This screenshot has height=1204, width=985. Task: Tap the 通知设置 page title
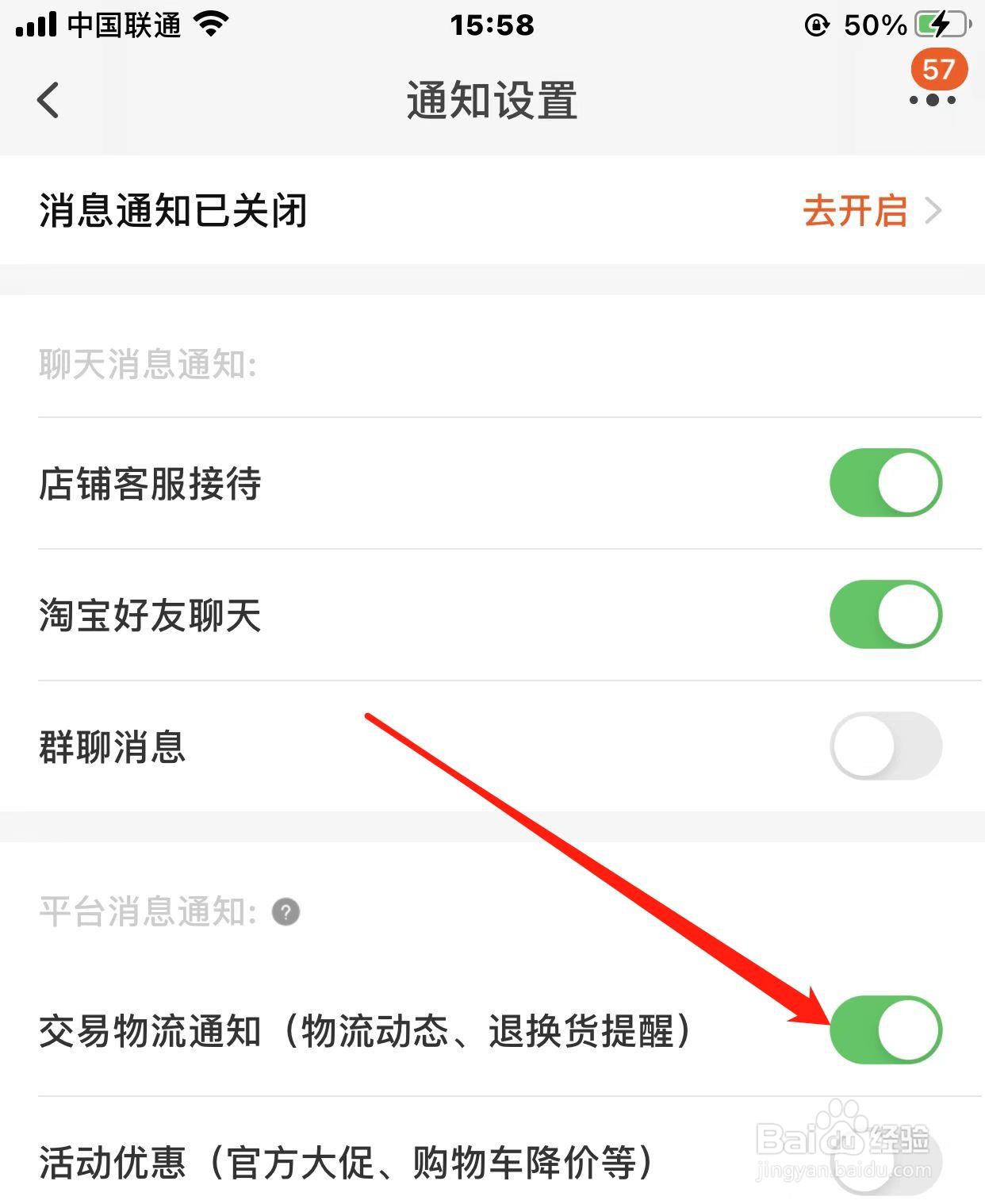pyautogui.click(x=492, y=102)
